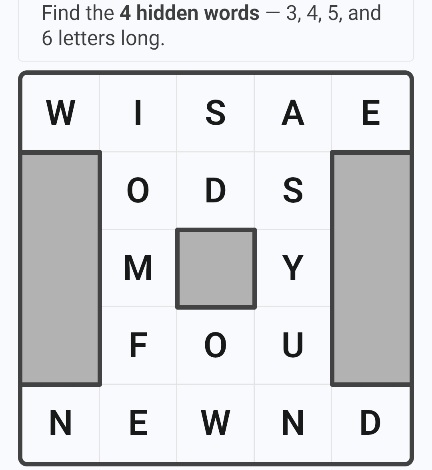Select the O tile between F and U
This screenshot has height=470, width=432.
[x=216, y=345]
